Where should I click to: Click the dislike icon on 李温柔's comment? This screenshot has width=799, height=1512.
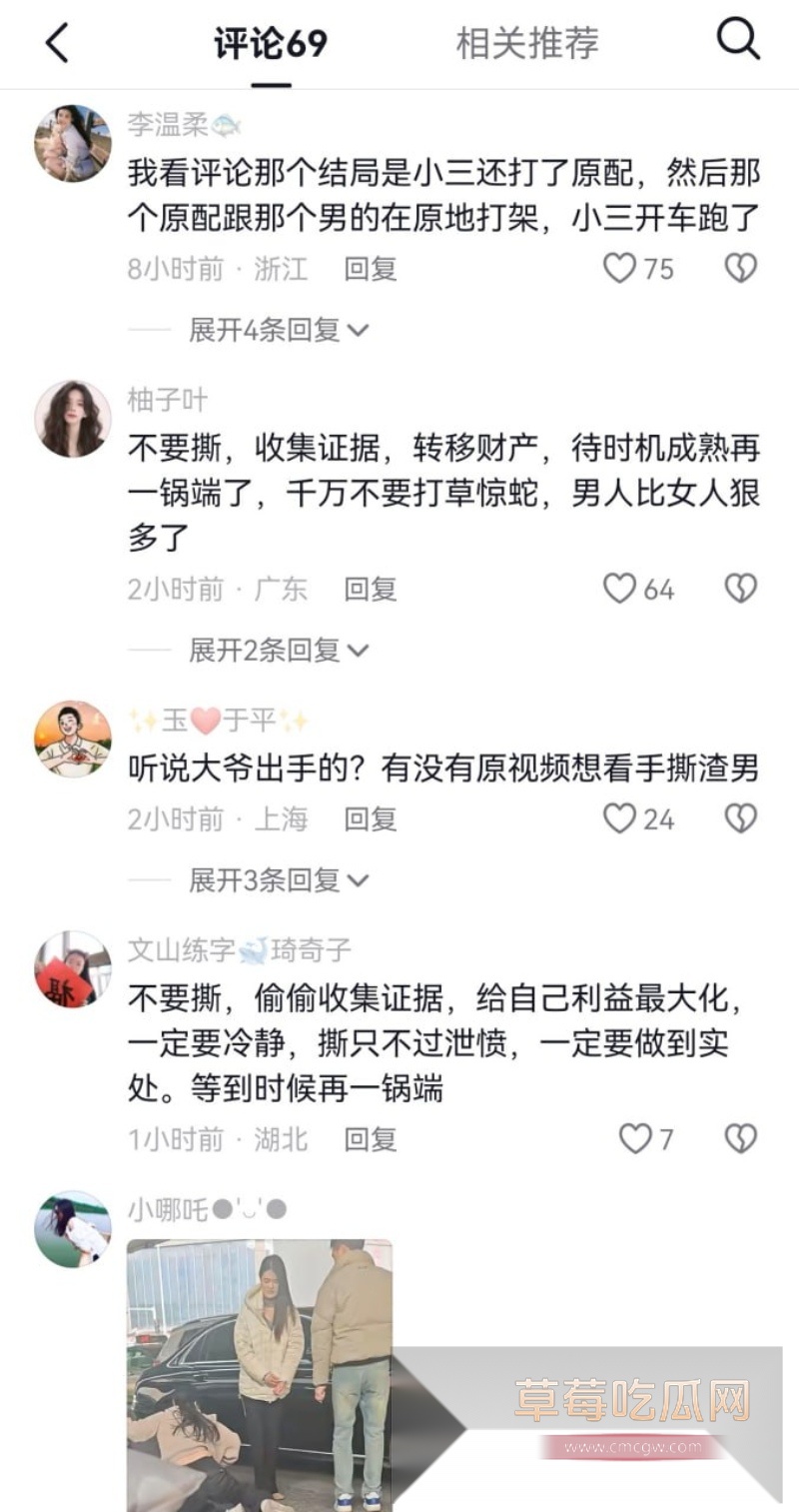(x=739, y=269)
